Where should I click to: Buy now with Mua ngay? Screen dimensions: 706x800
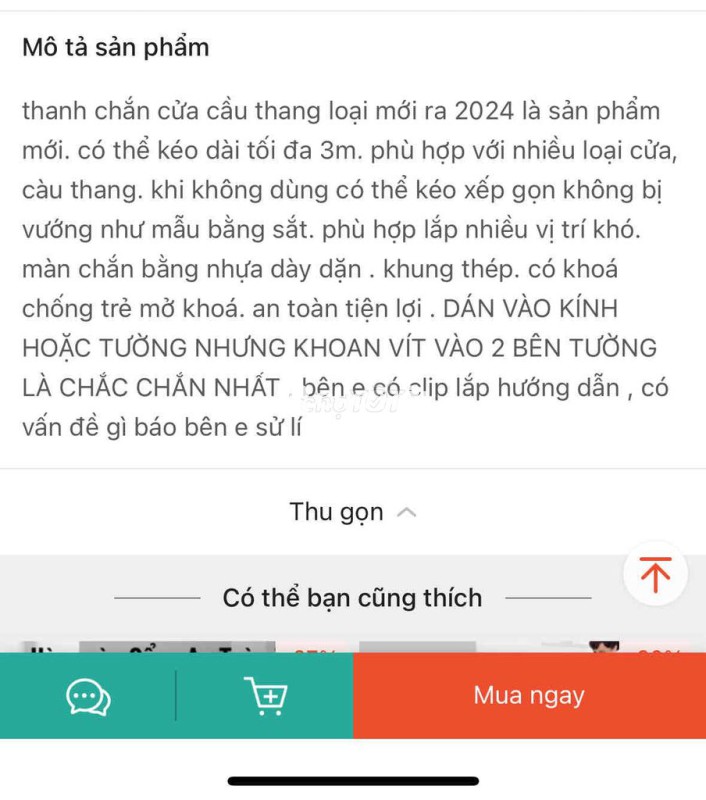(529, 696)
